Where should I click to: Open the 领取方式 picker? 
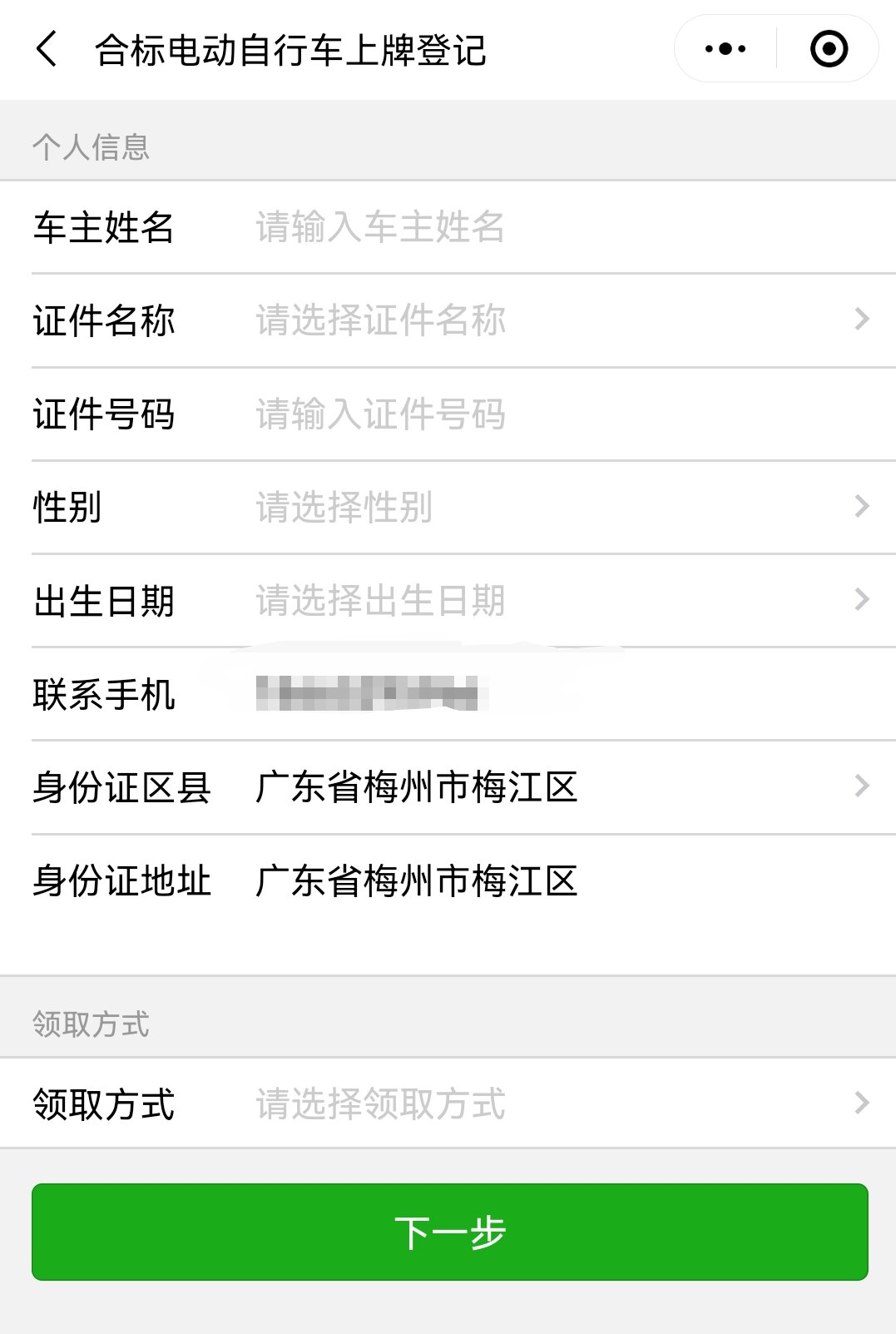549,1104
